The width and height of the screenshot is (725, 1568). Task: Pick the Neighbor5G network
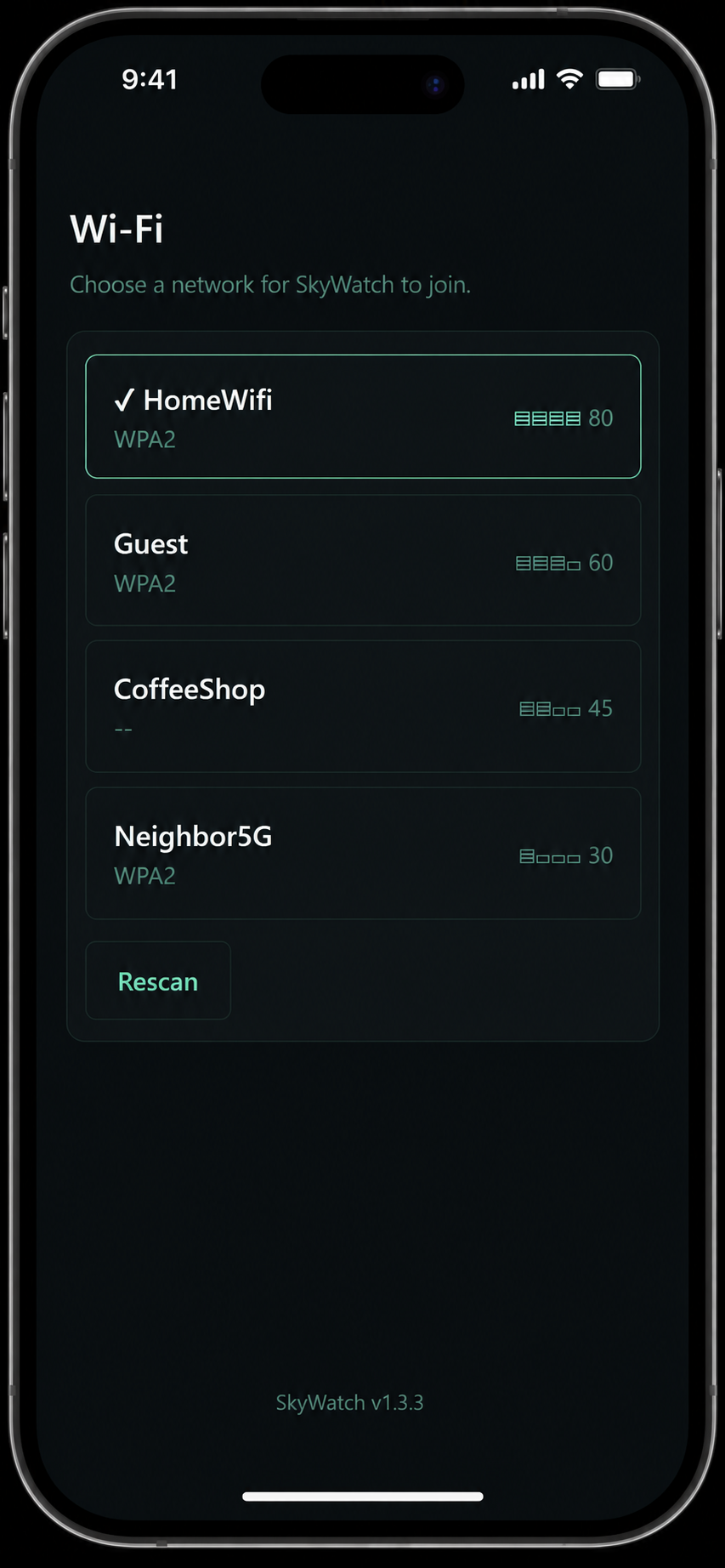point(363,854)
